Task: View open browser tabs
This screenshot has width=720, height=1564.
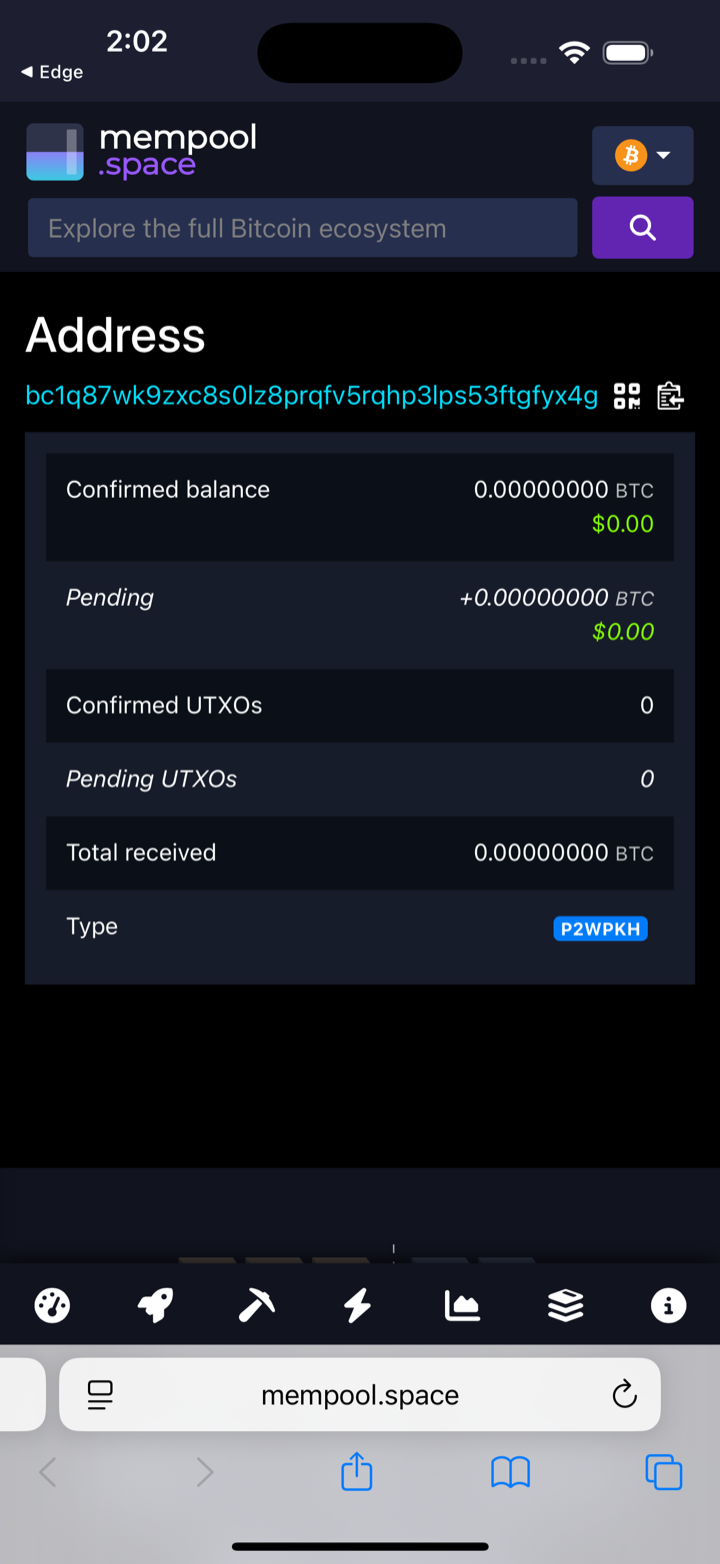Action: pos(664,1472)
